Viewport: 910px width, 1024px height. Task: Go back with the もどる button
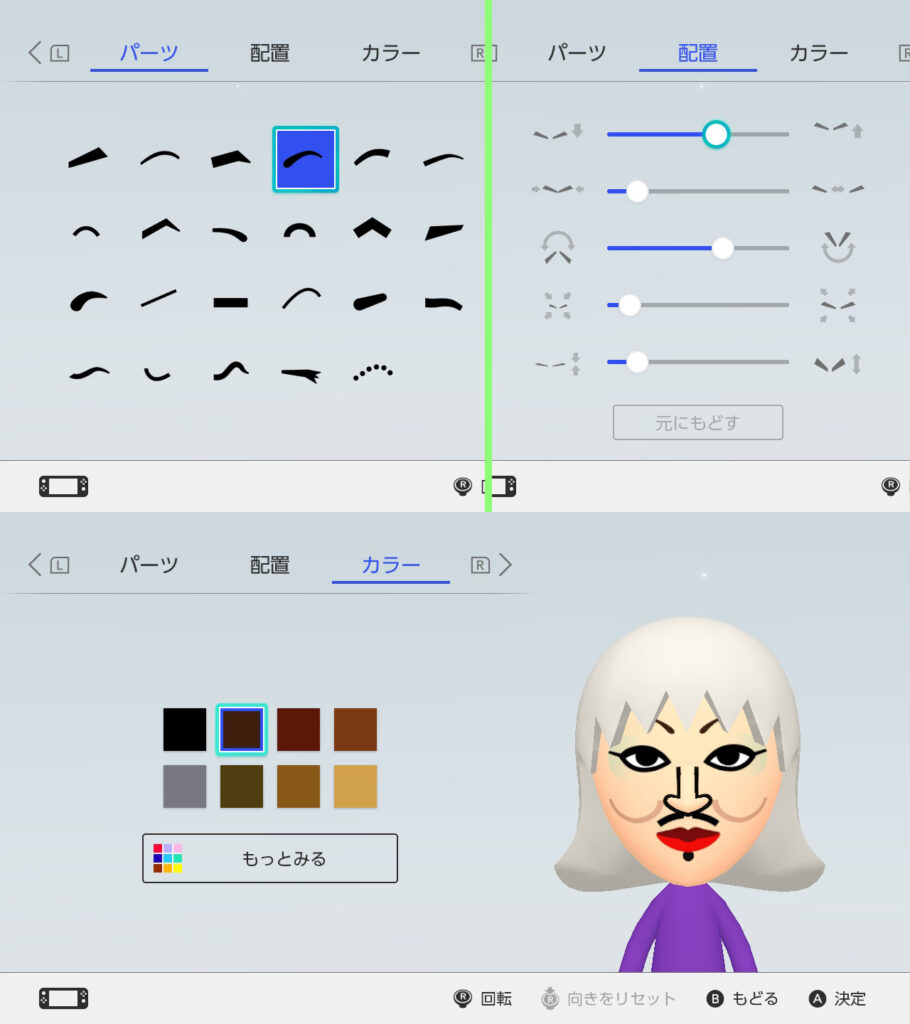click(x=743, y=999)
